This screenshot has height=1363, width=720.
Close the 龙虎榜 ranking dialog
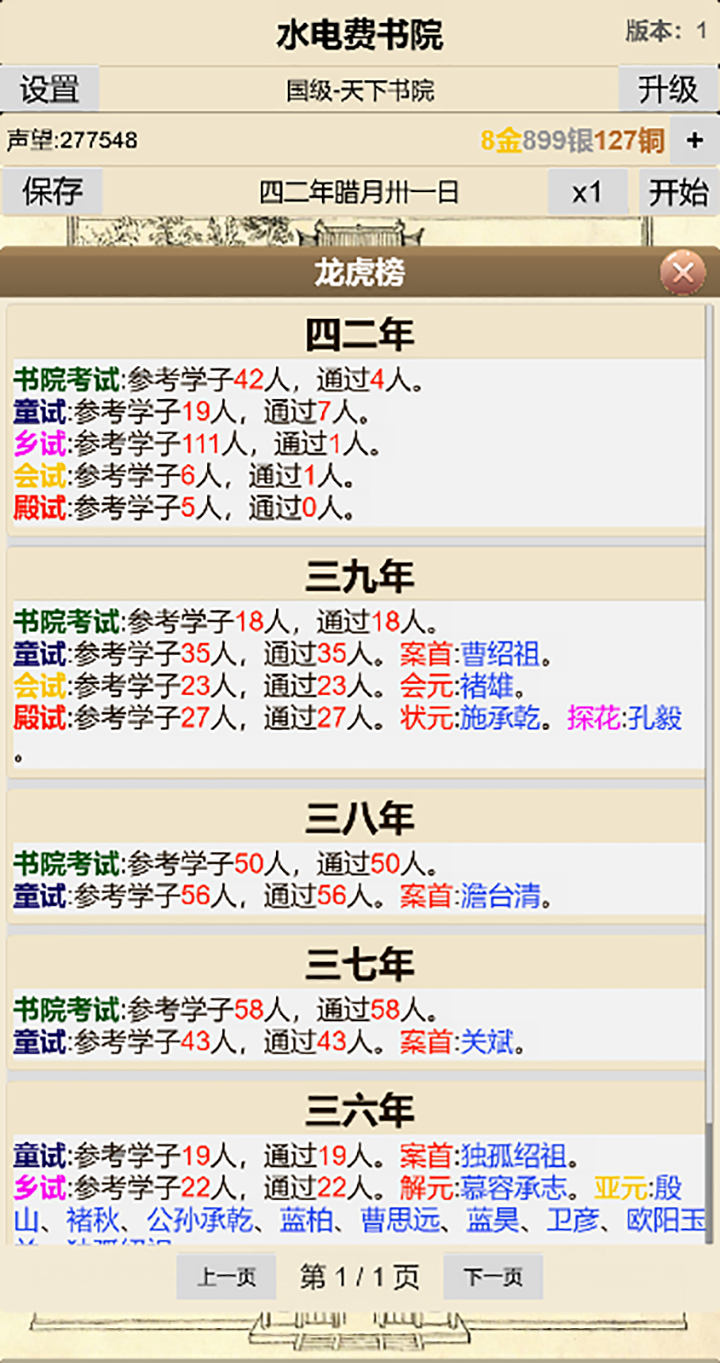tap(683, 272)
